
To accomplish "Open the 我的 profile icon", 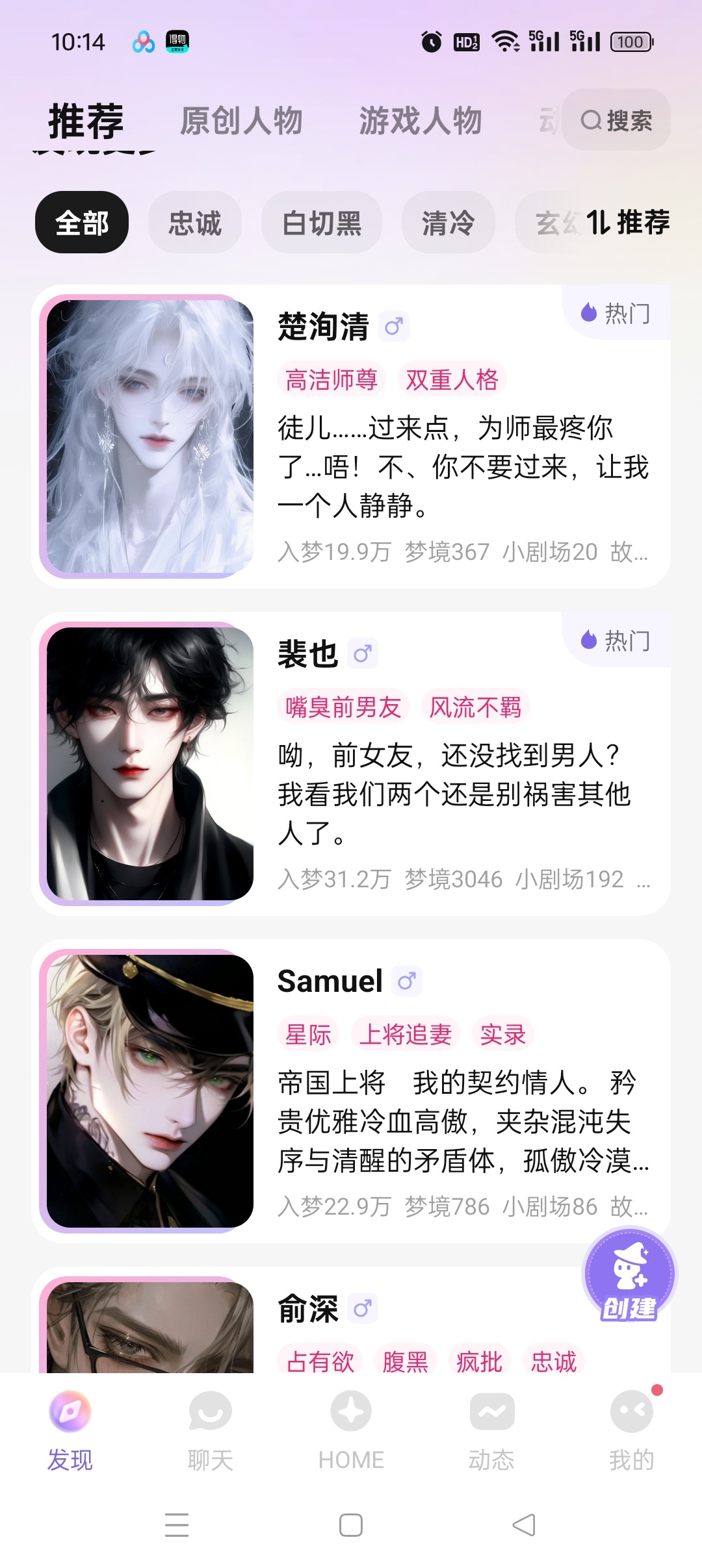I will coord(632,1411).
